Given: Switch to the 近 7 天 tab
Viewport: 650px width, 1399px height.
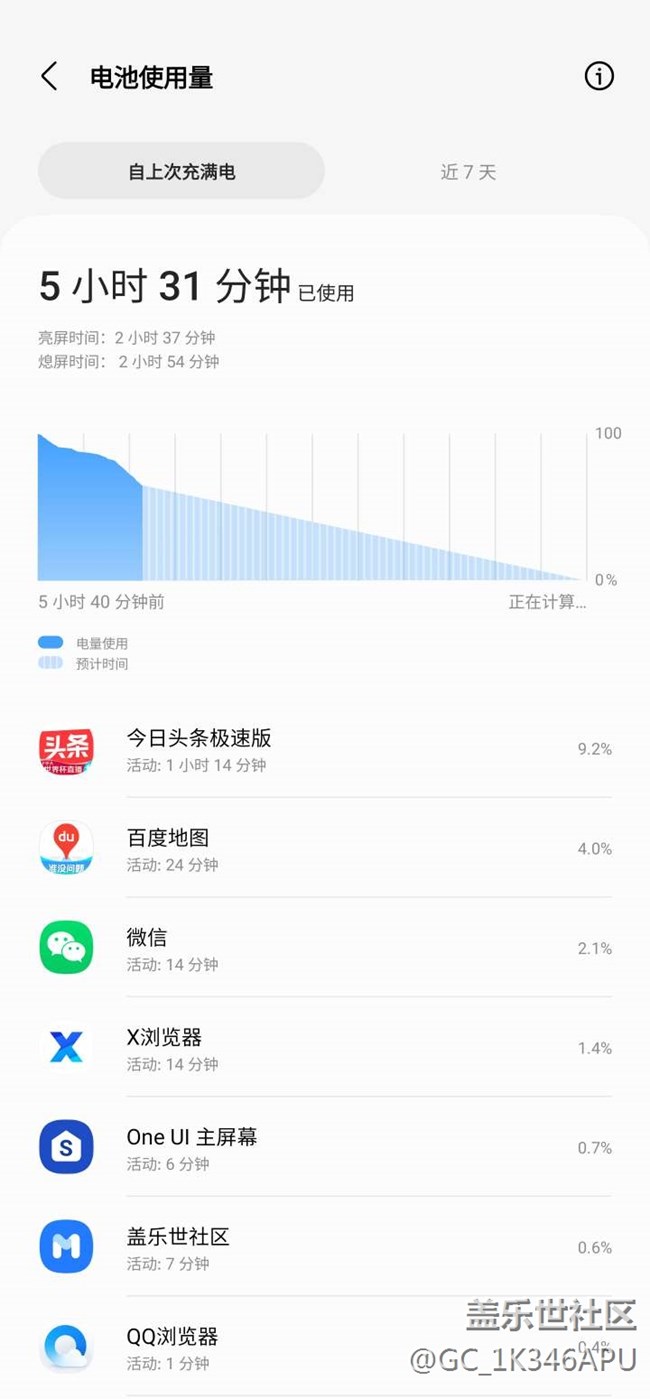Looking at the screenshot, I should click(468, 172).
